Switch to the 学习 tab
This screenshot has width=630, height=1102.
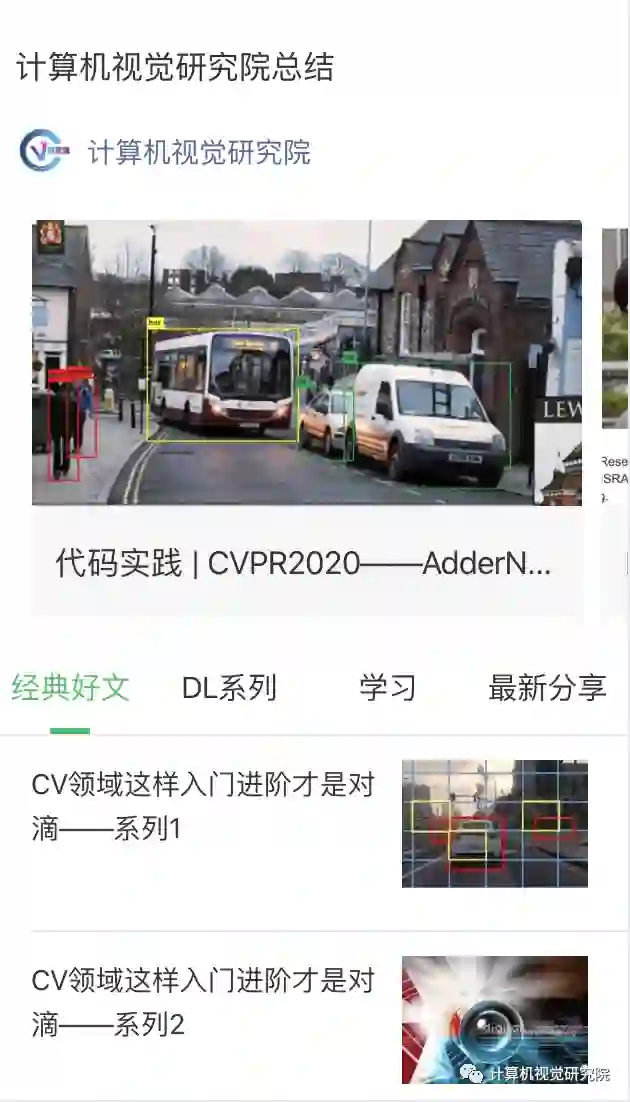click(x=387, y=688)
